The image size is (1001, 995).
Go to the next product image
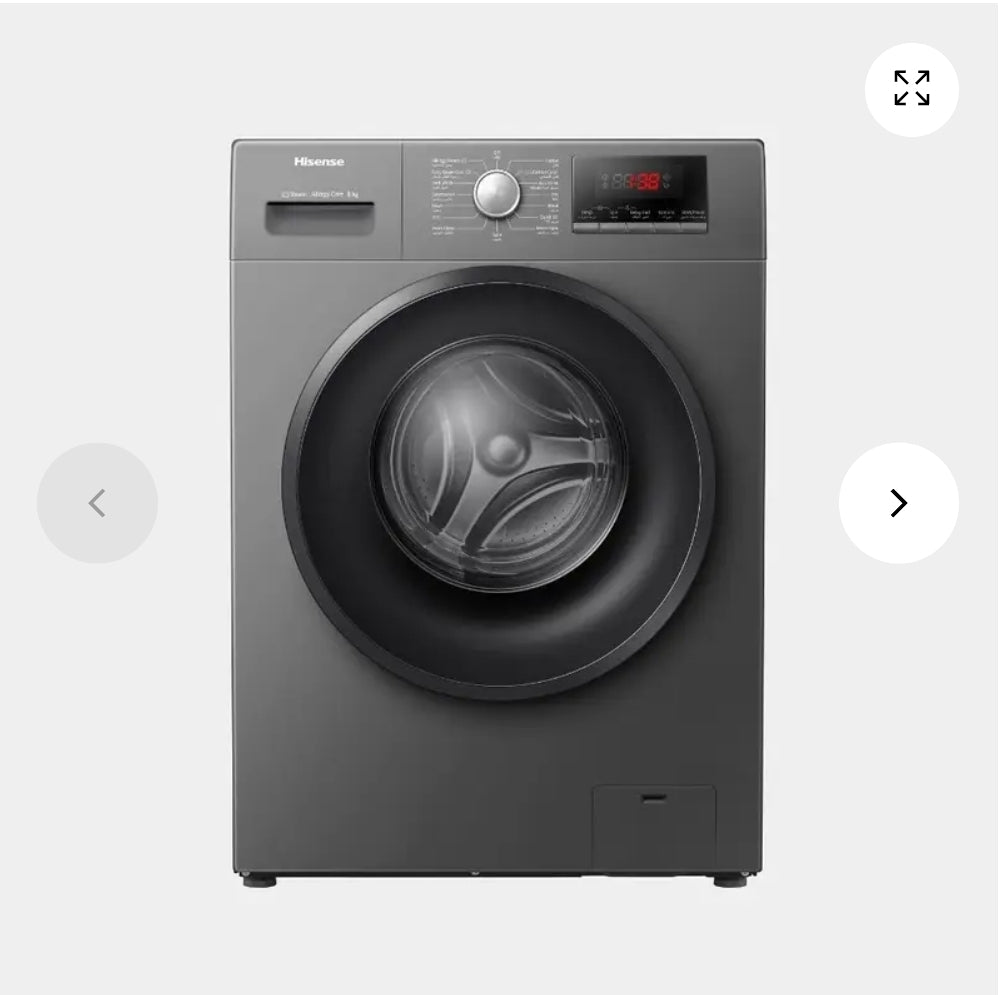pos(898,503)
